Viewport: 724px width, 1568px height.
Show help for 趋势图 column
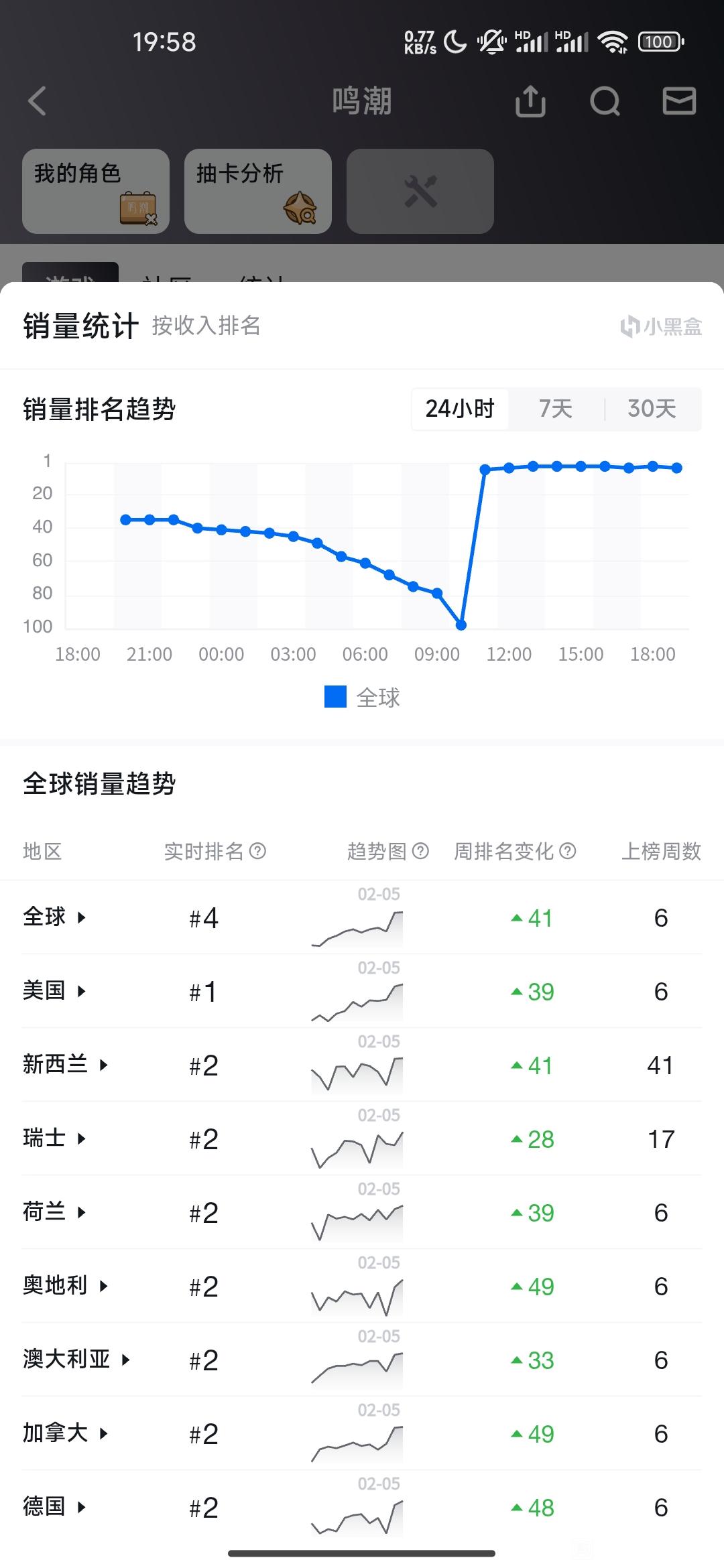point(420,851)
